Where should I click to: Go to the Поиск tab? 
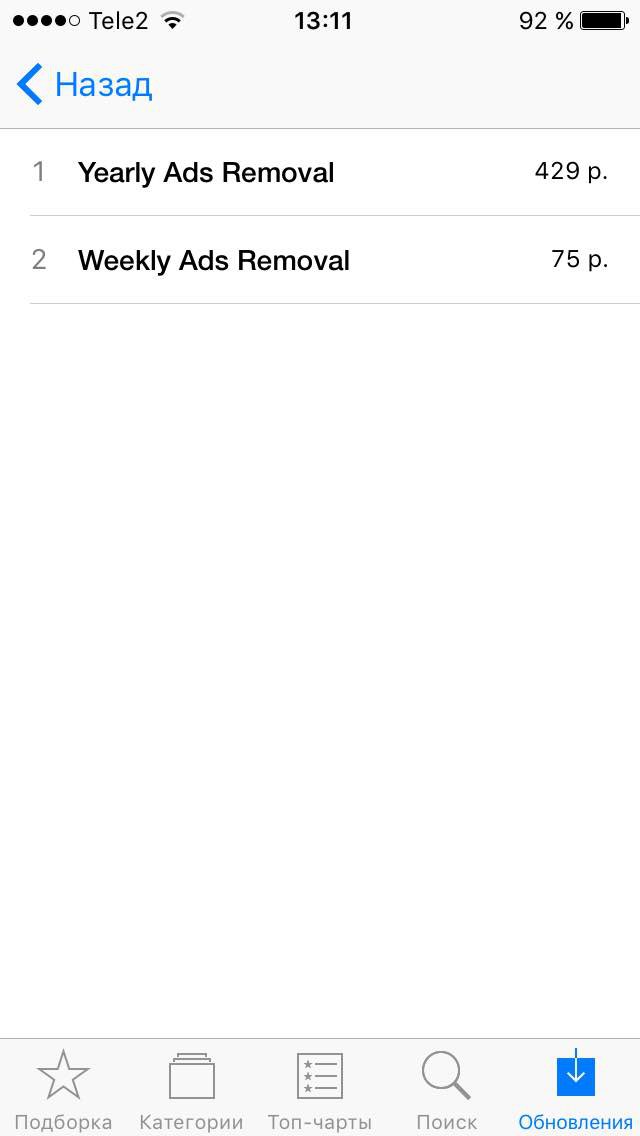(446, 1089)
